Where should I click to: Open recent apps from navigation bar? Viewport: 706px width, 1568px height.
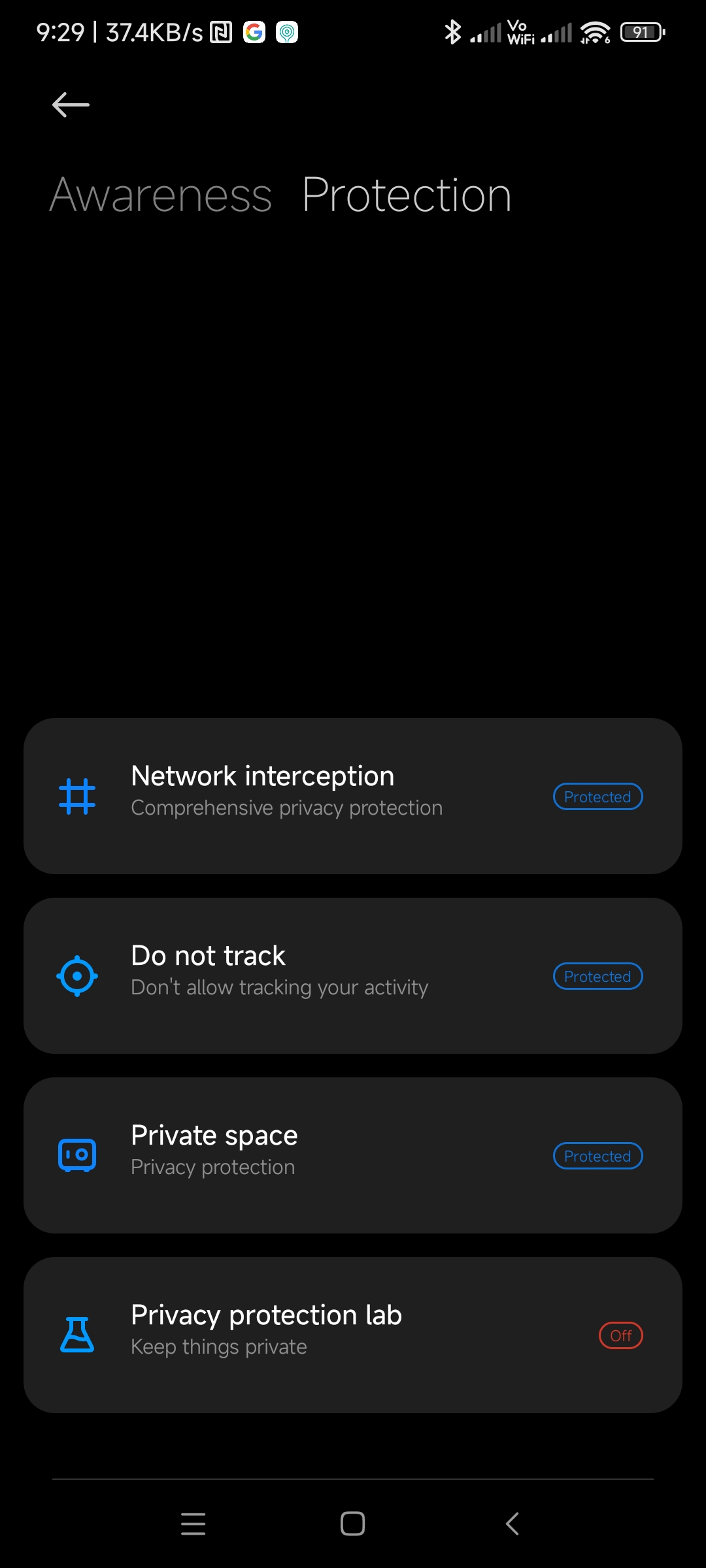pos(193,1524)
